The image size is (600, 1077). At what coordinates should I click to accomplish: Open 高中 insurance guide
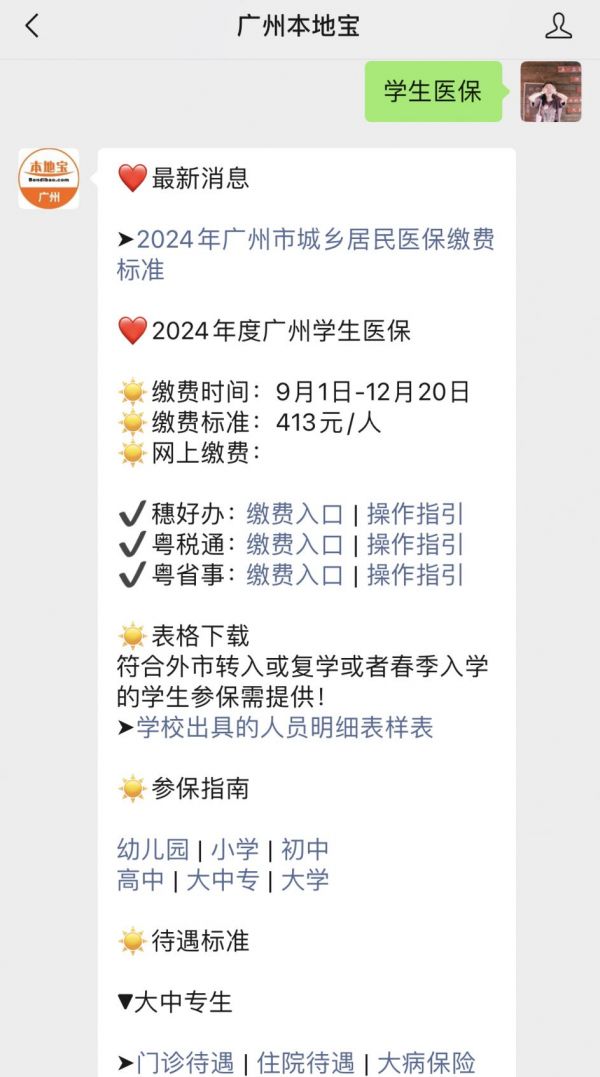click(140, 880)
